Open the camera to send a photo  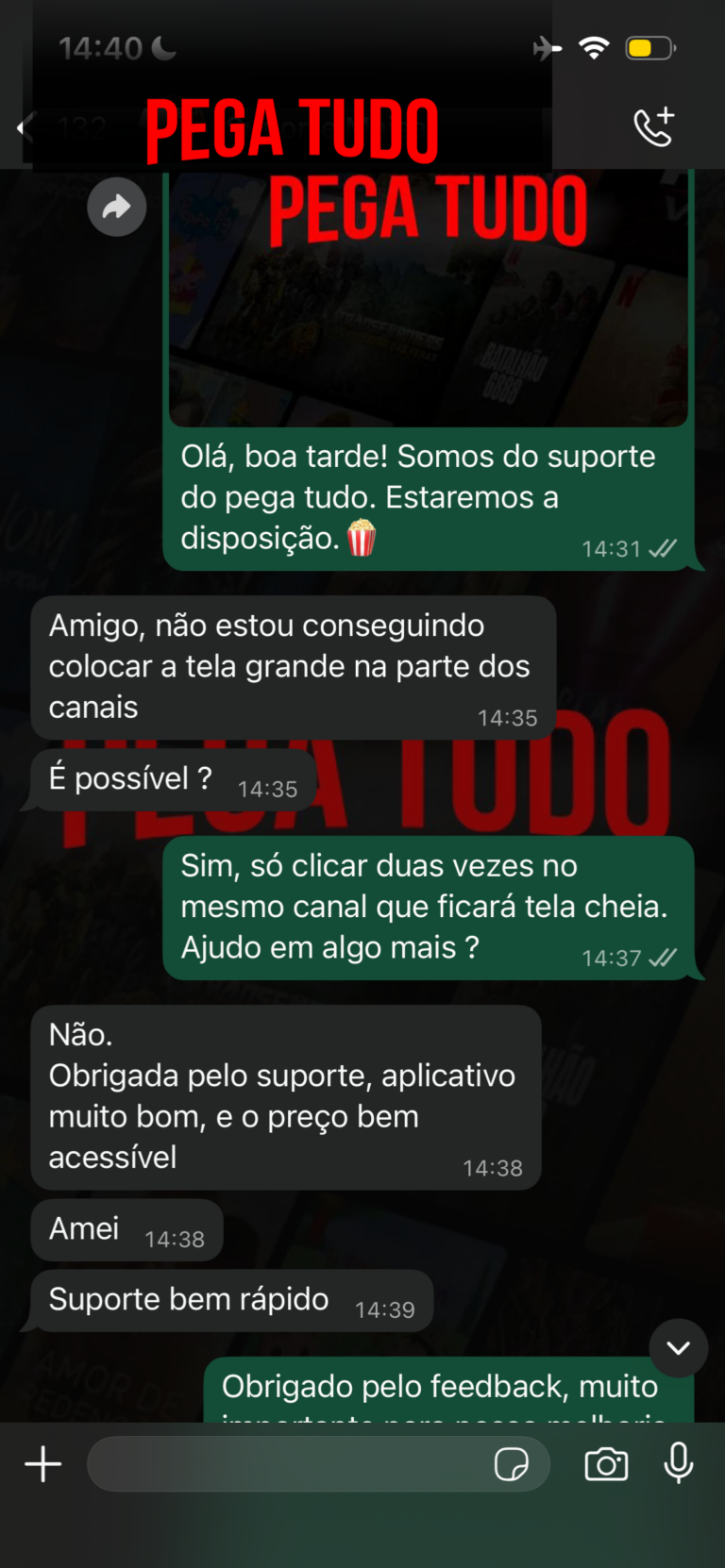606,1464
